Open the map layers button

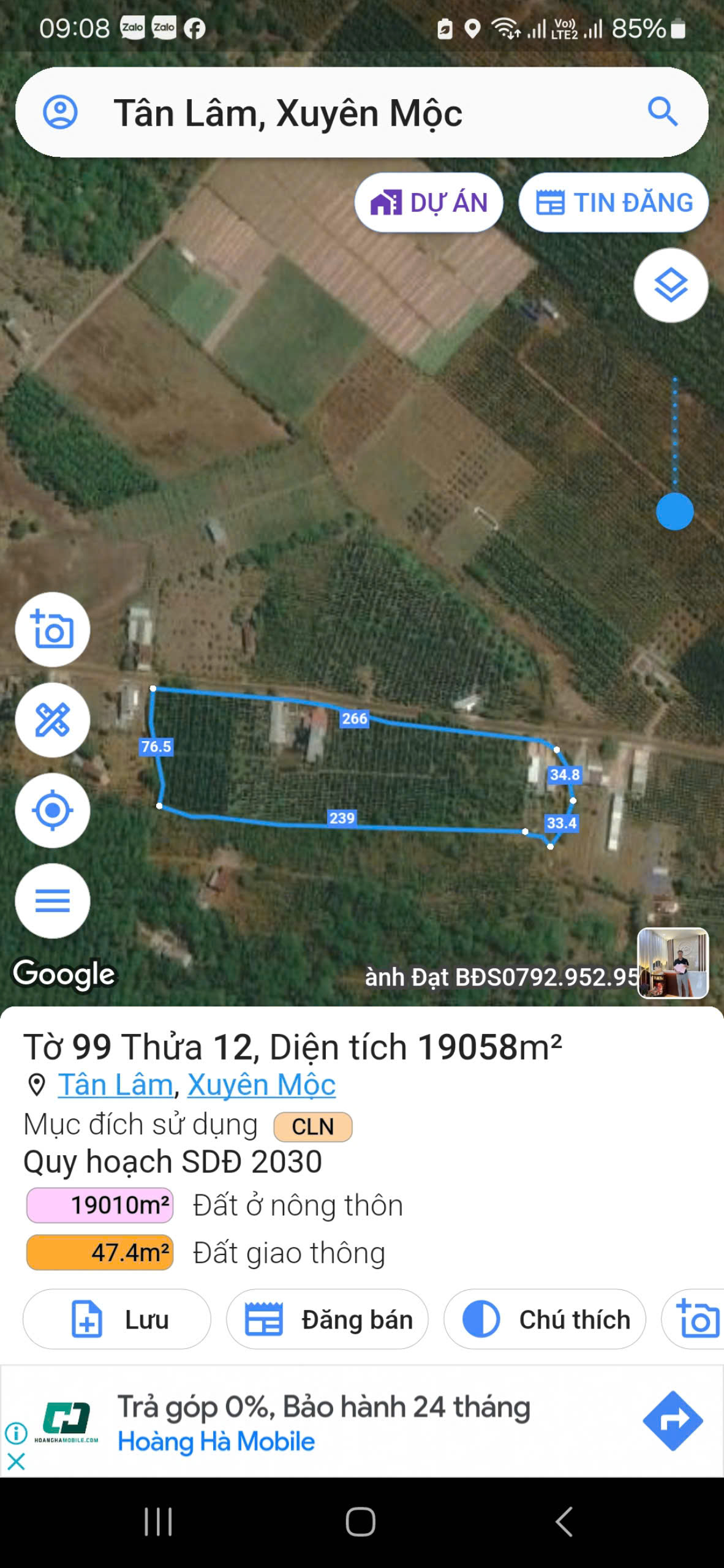(671, 285)
